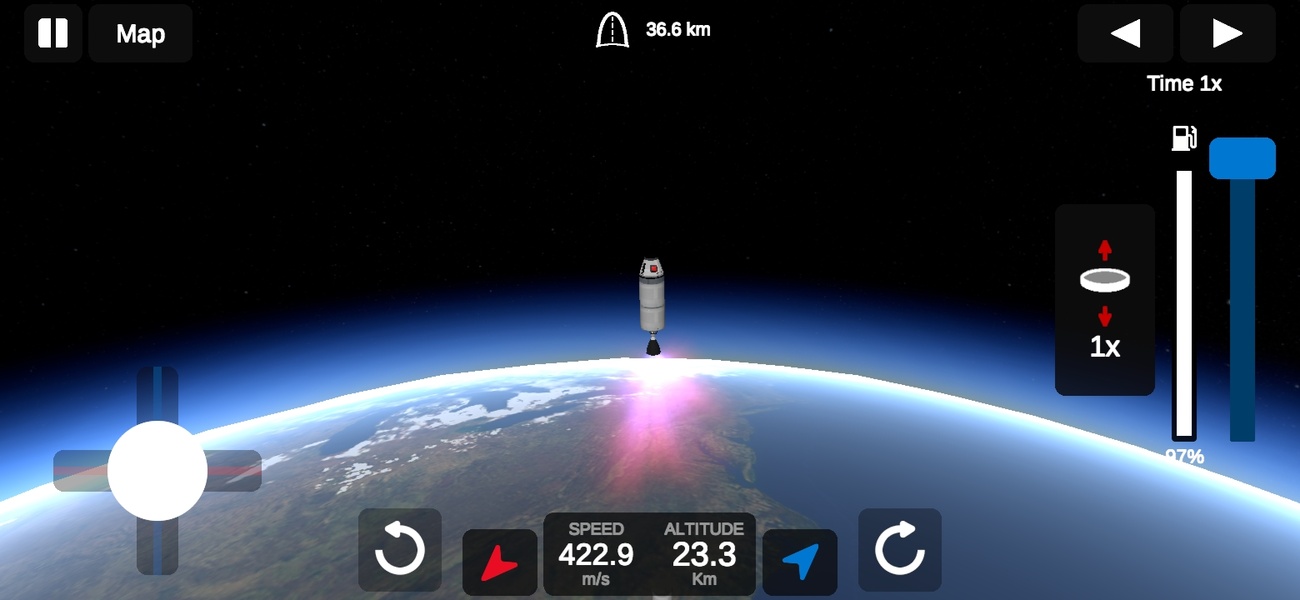
Task: Open the Map view
Action: click(140, 33)
